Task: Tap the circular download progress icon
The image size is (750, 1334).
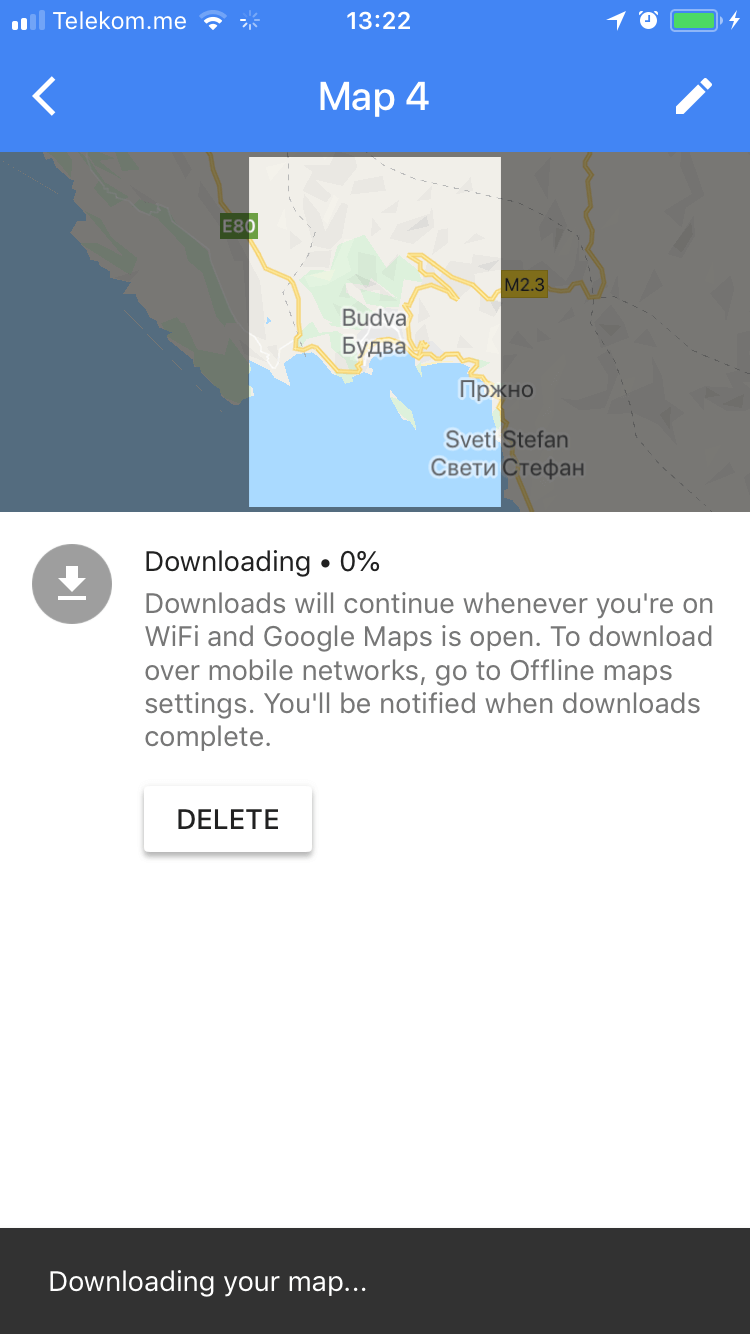Action: click(71, 583)
